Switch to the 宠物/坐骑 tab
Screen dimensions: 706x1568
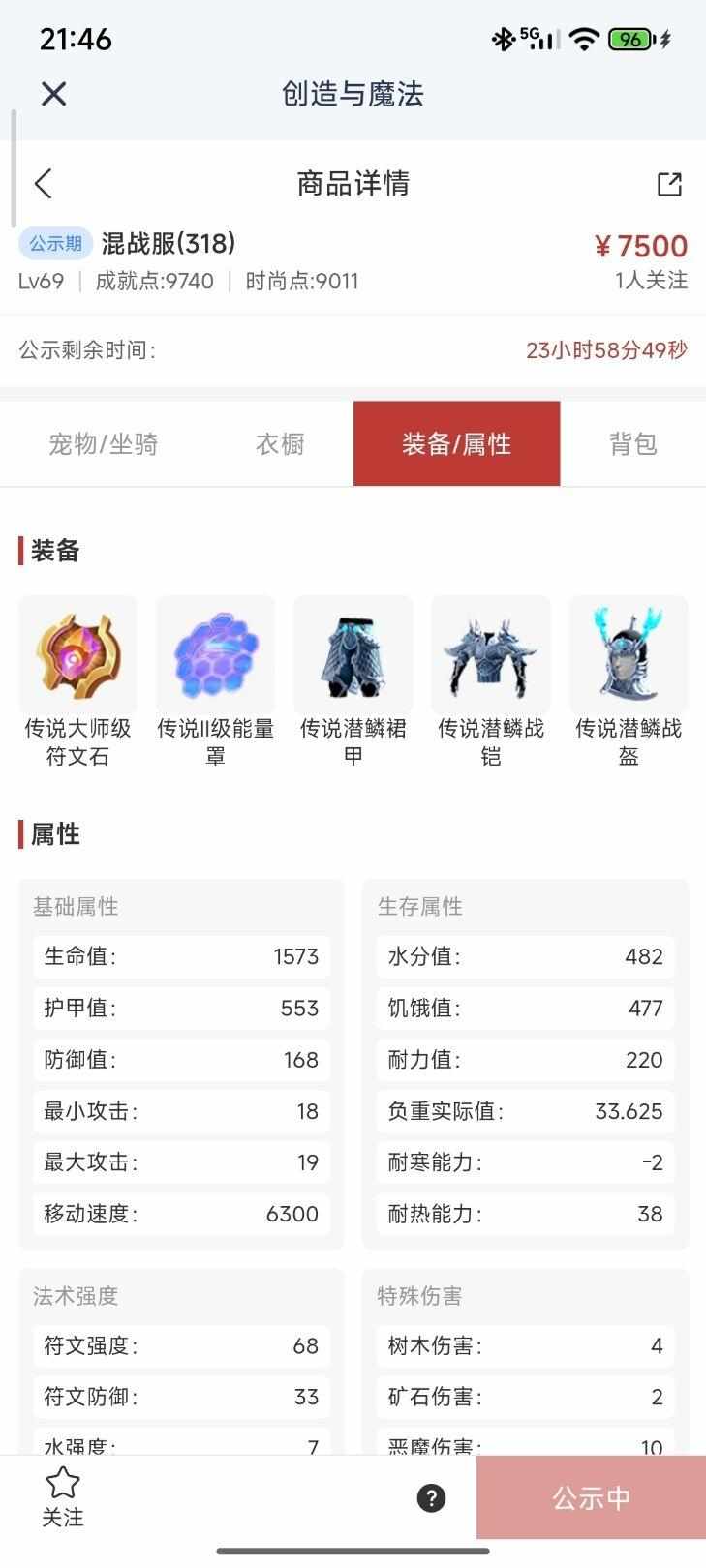(104, 443)
